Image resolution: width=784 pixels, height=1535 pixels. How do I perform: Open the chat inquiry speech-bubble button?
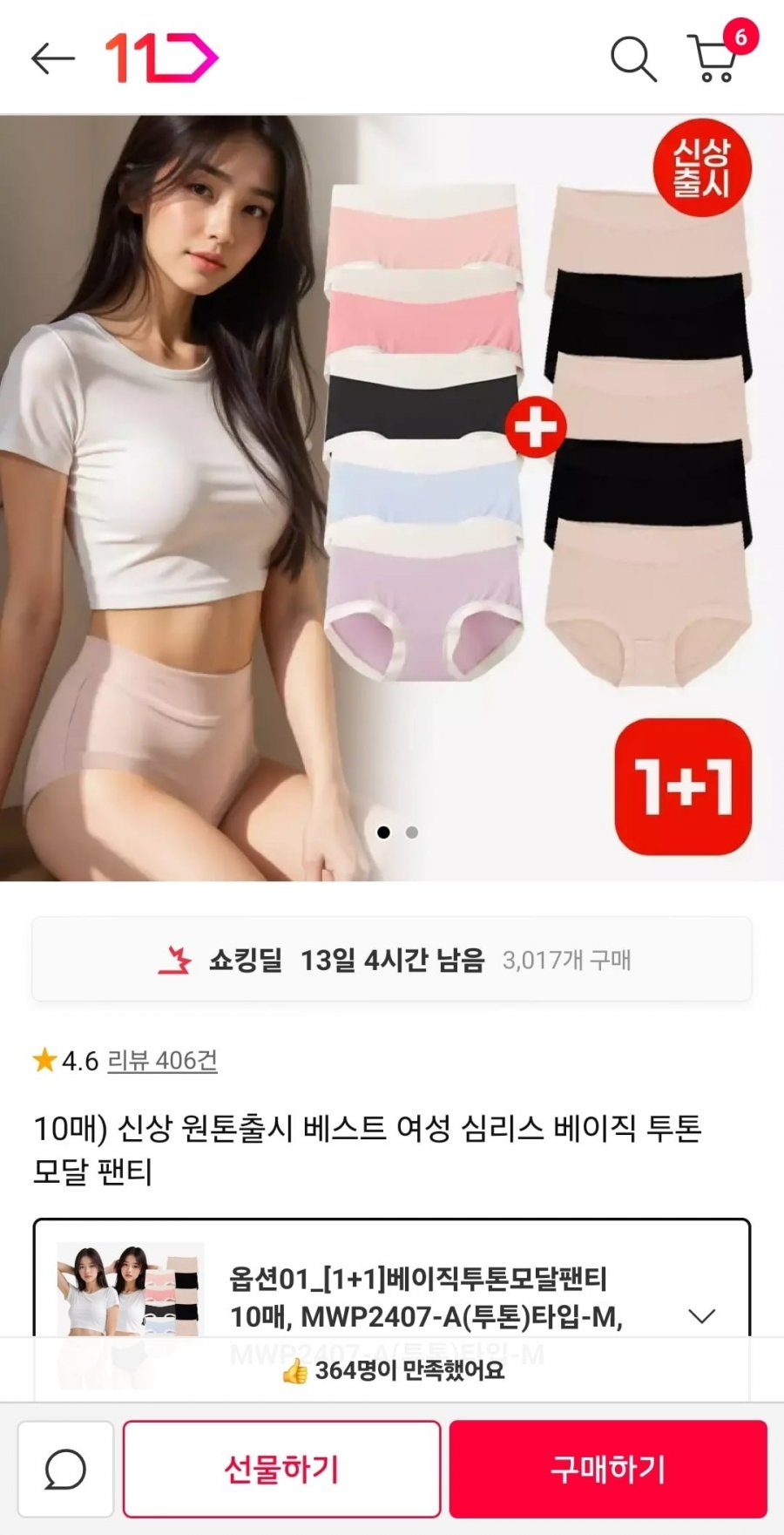[x=65, y=1470]
